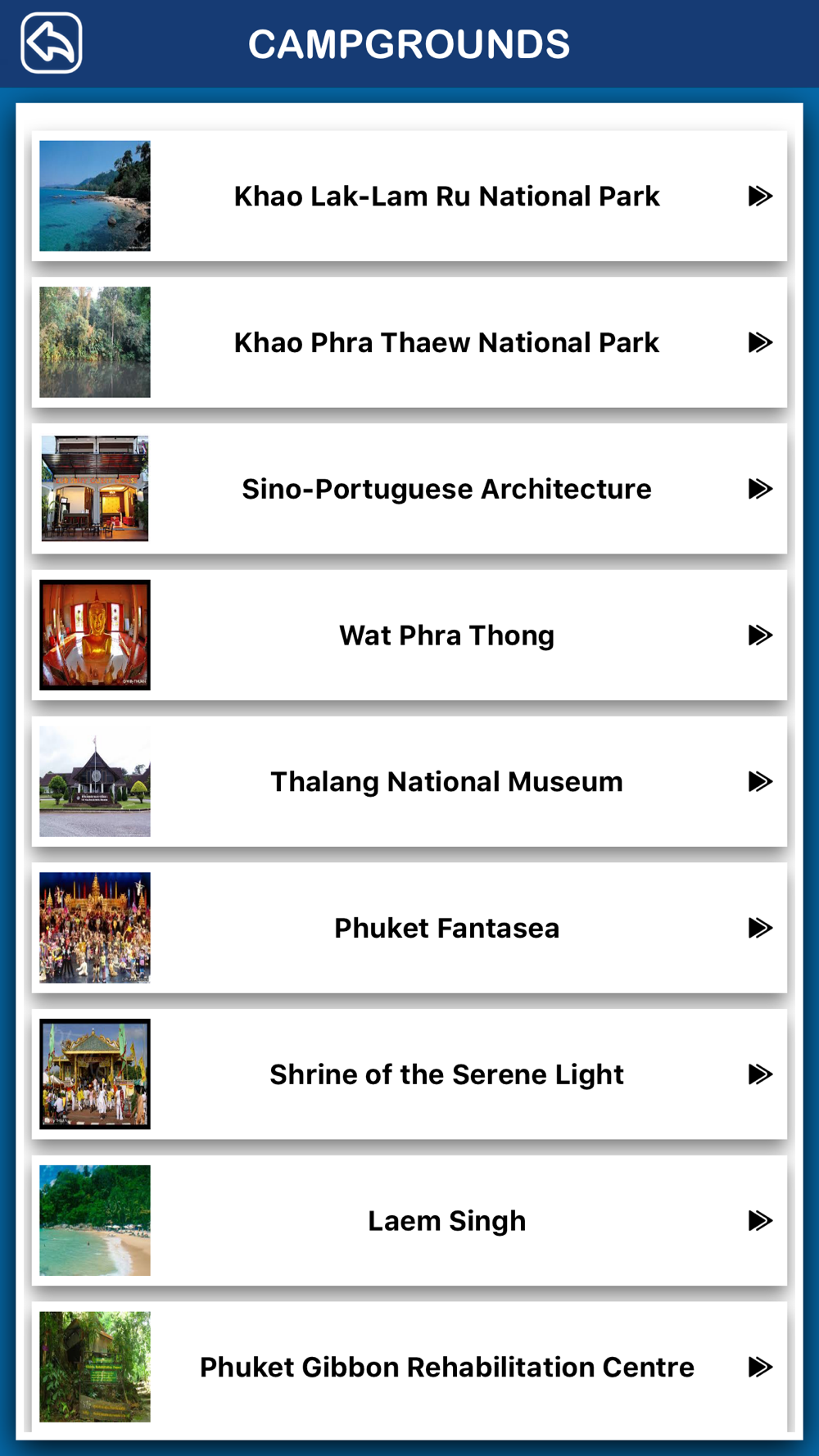Open the Laem Singh row

click(409, 1220)
